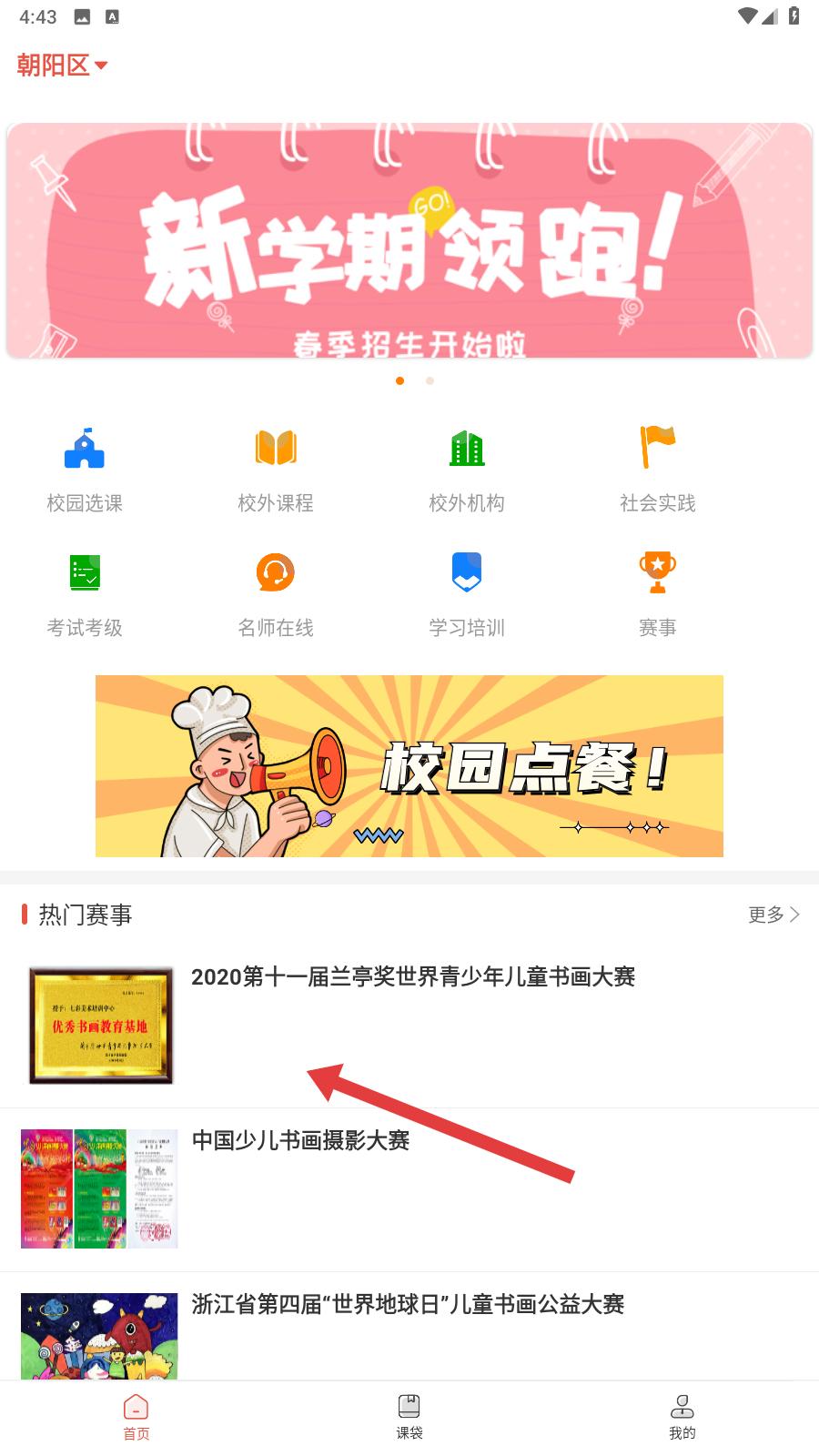Switch to the 我的 tab
Viewport: 819px width, 1456px height.
682,1418
